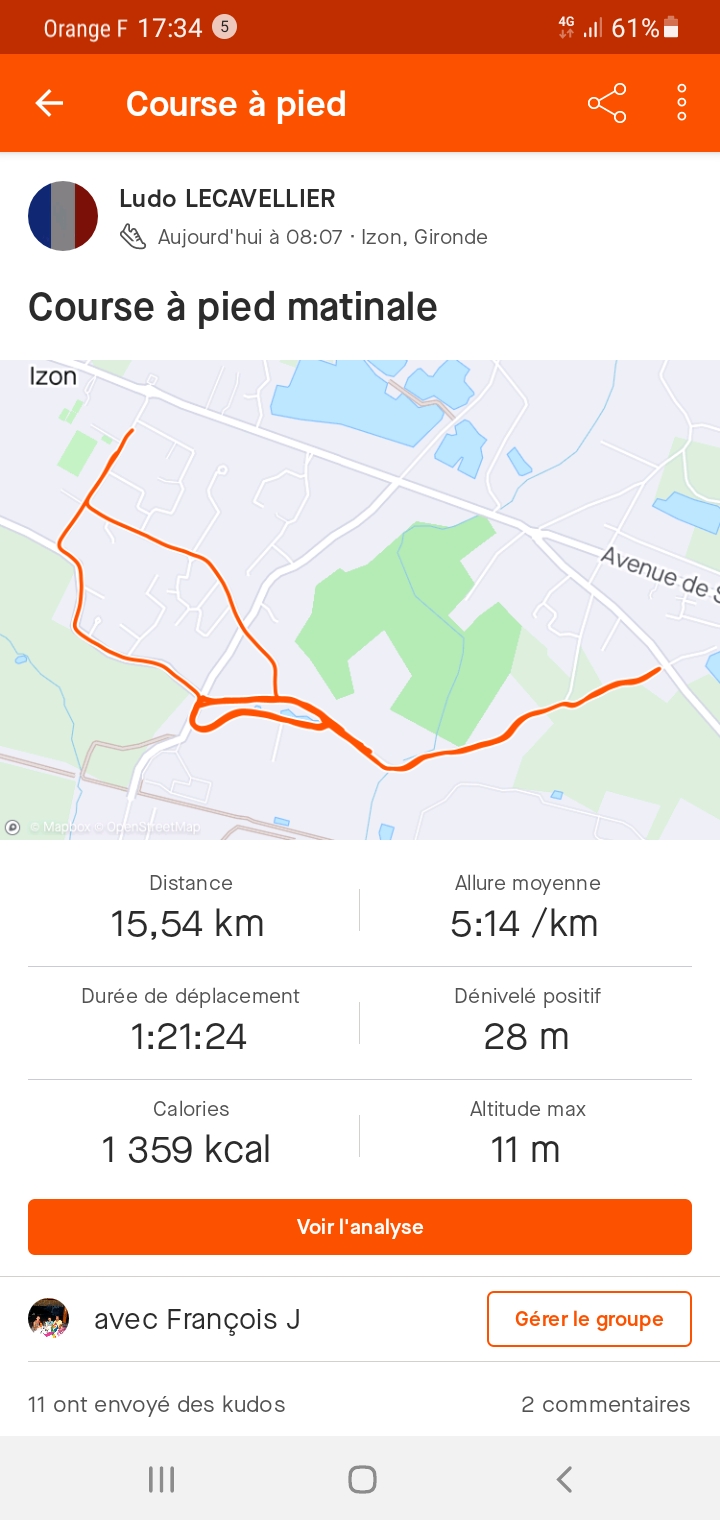Tap the Voir l'analyse button
Viewport: 720px width, 1520px height.
tap(360, 1227)
